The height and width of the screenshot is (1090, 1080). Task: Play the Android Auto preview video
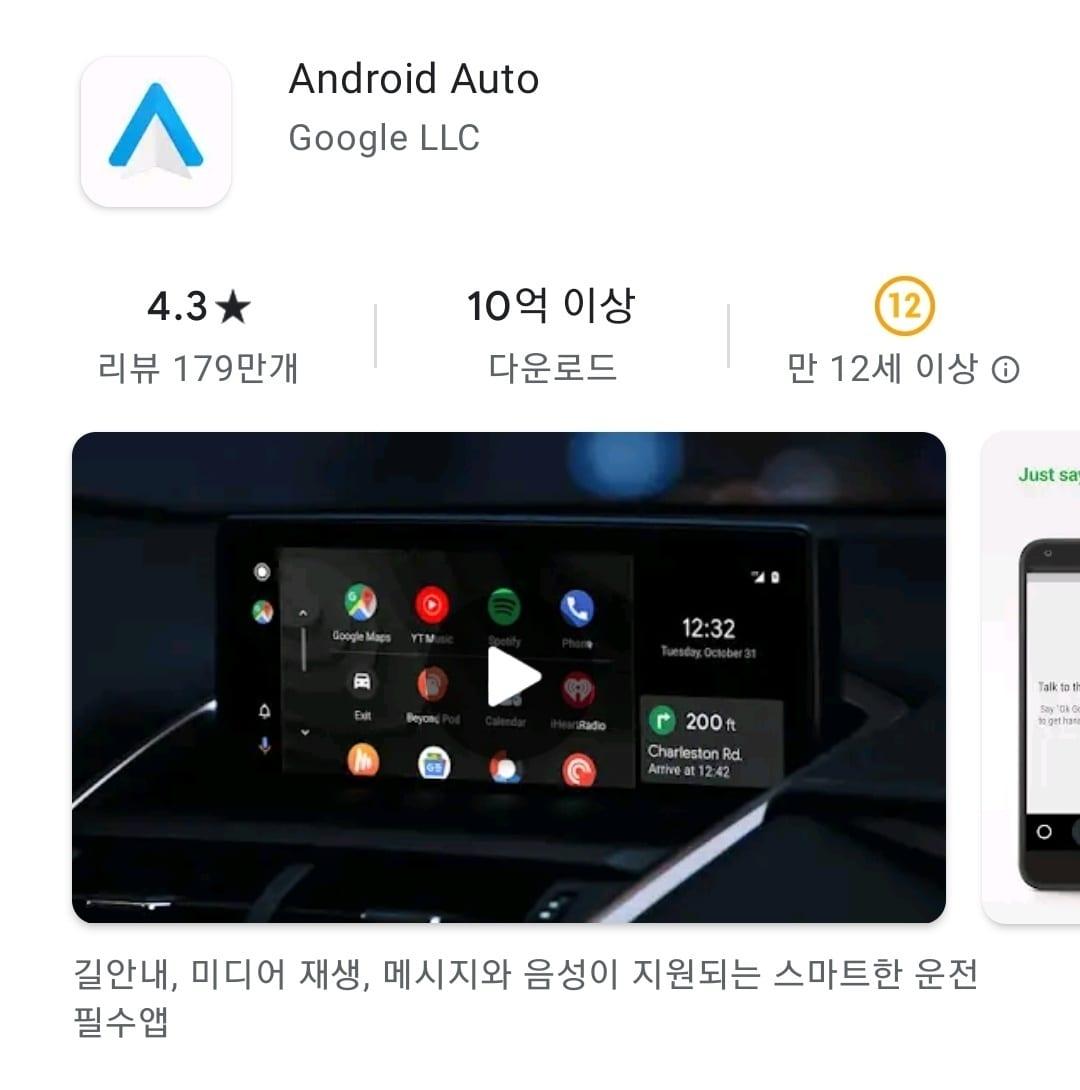513,677
